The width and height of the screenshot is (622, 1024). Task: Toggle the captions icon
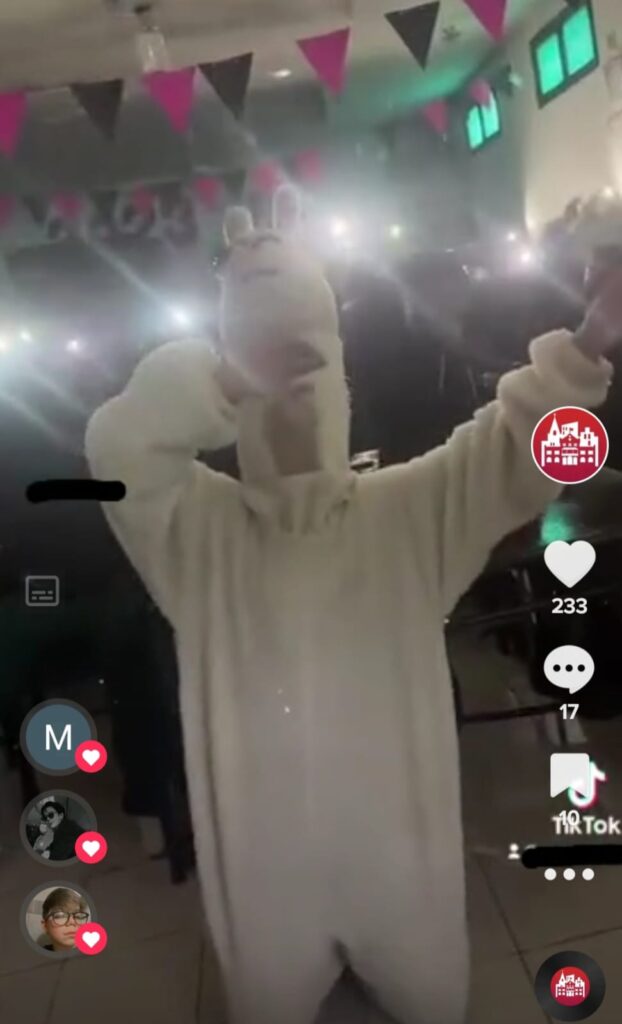click(42, 591)
